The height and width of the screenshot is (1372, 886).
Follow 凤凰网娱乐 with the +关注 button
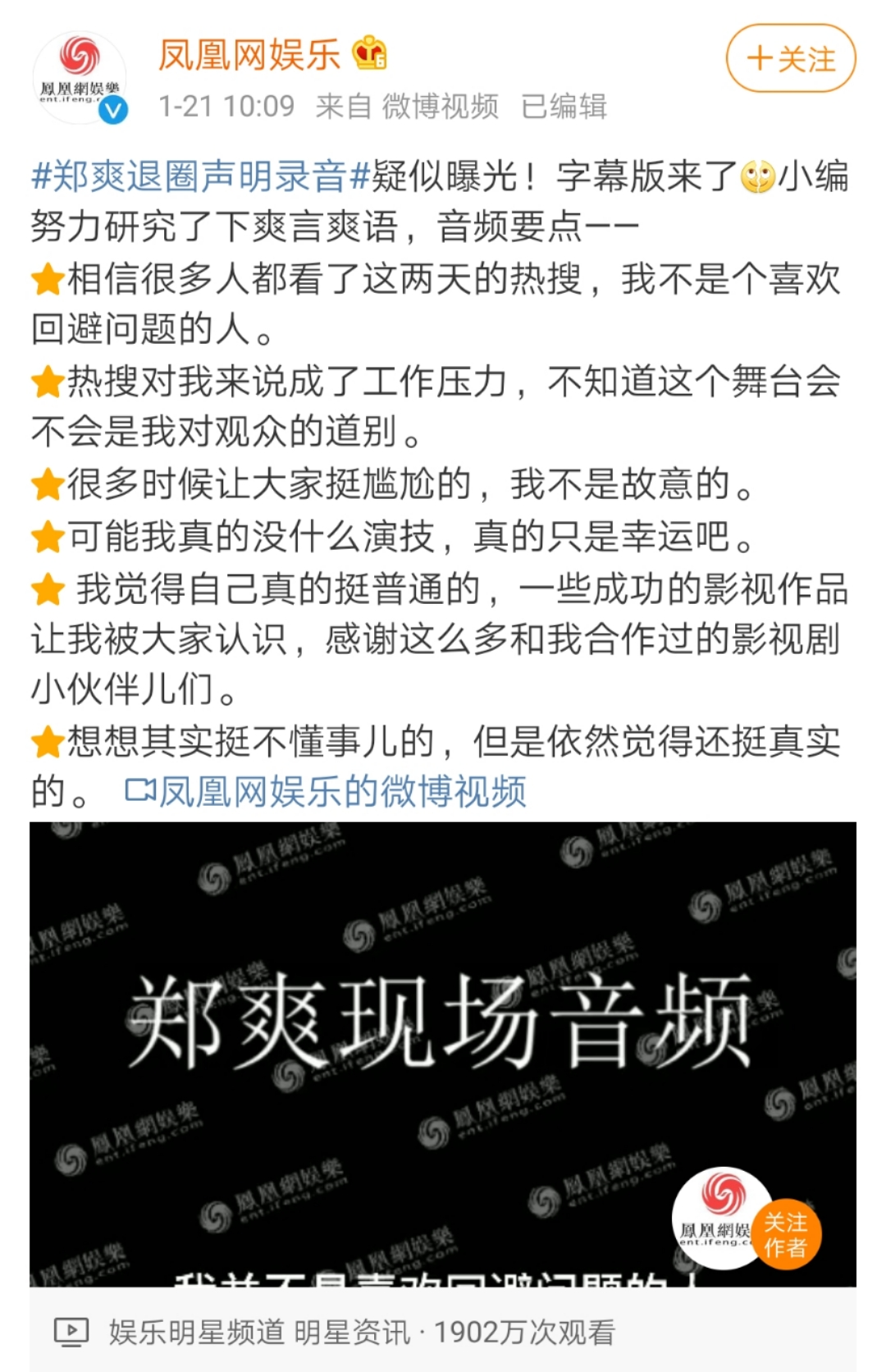[790, 59]
